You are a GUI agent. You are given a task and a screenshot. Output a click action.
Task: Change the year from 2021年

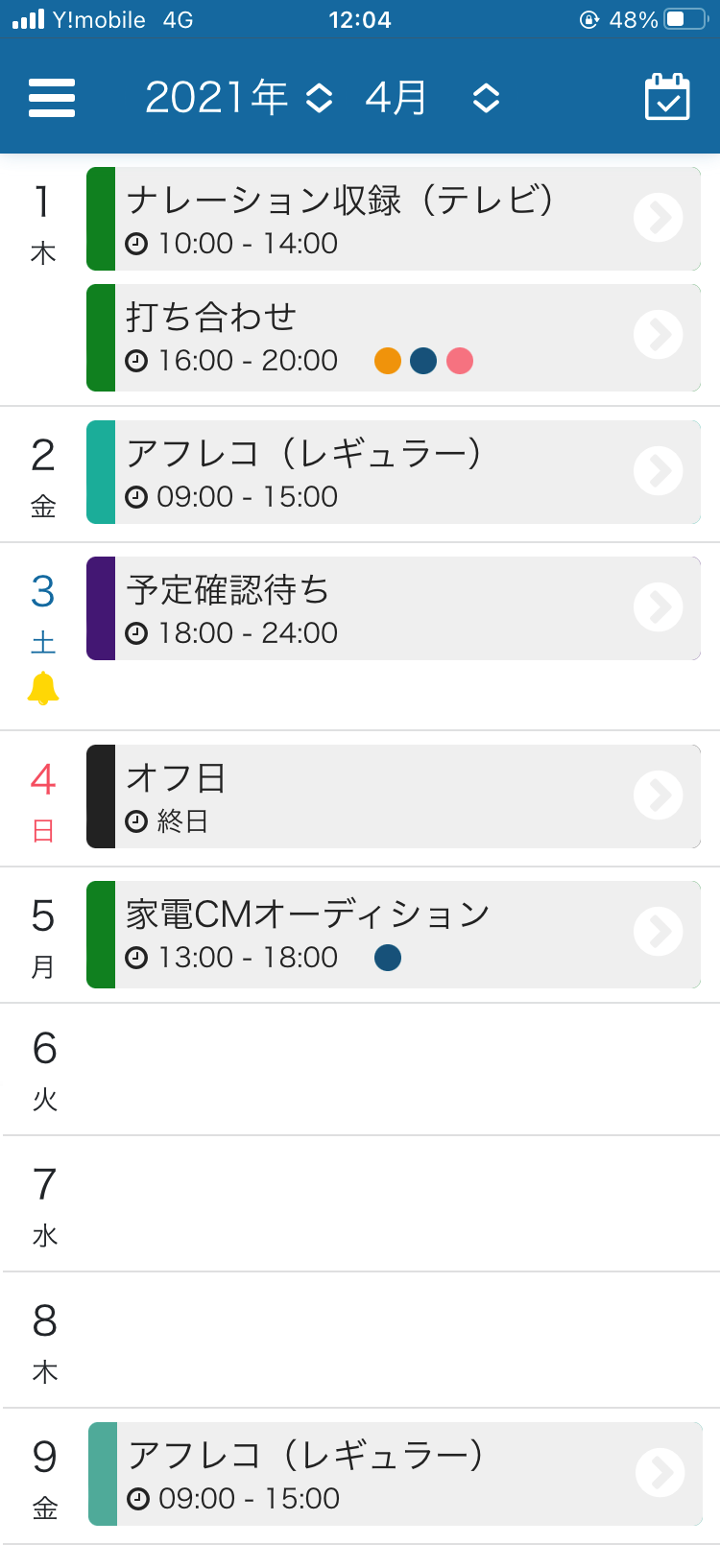click(x=238, y=98)
